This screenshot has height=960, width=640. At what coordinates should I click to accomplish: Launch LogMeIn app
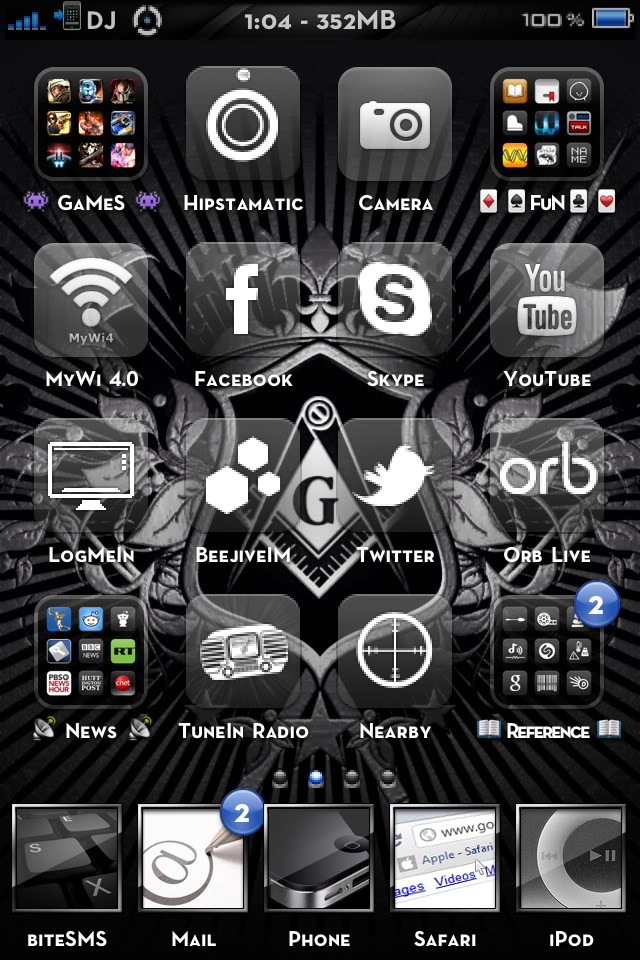[x=91, y=476]
